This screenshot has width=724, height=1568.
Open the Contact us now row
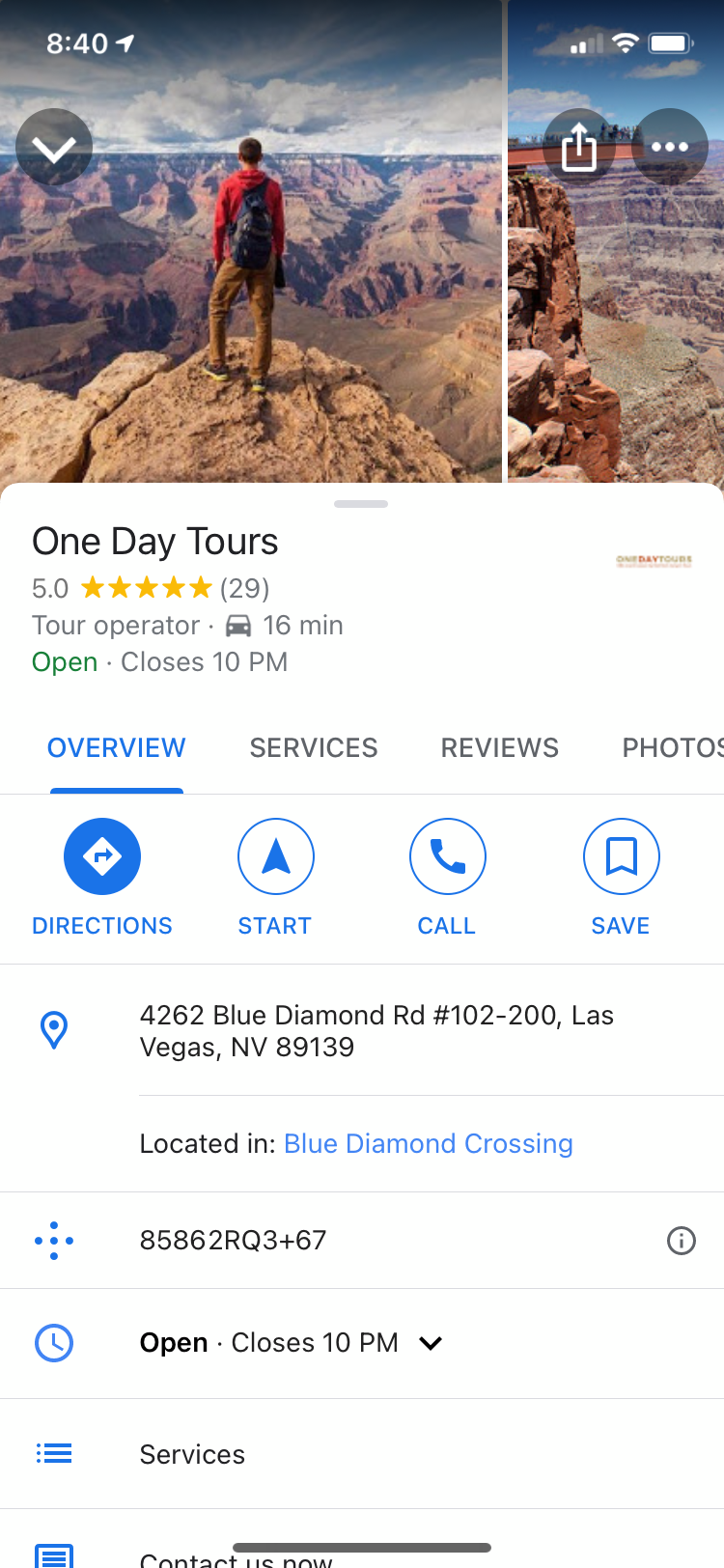(237, 1556)
